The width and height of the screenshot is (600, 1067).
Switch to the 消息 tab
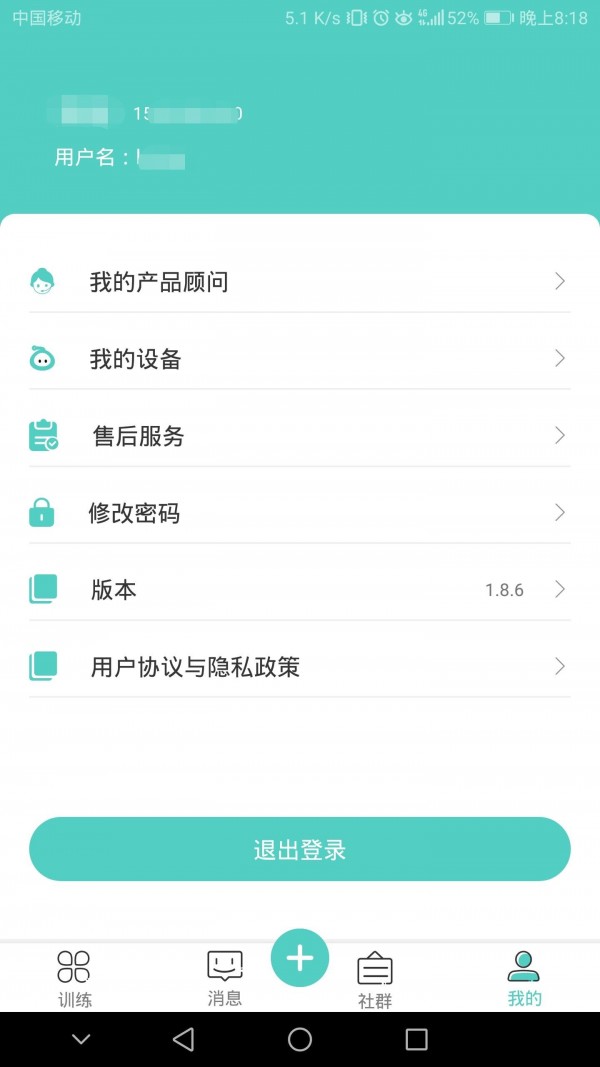(x=224, y=978)
